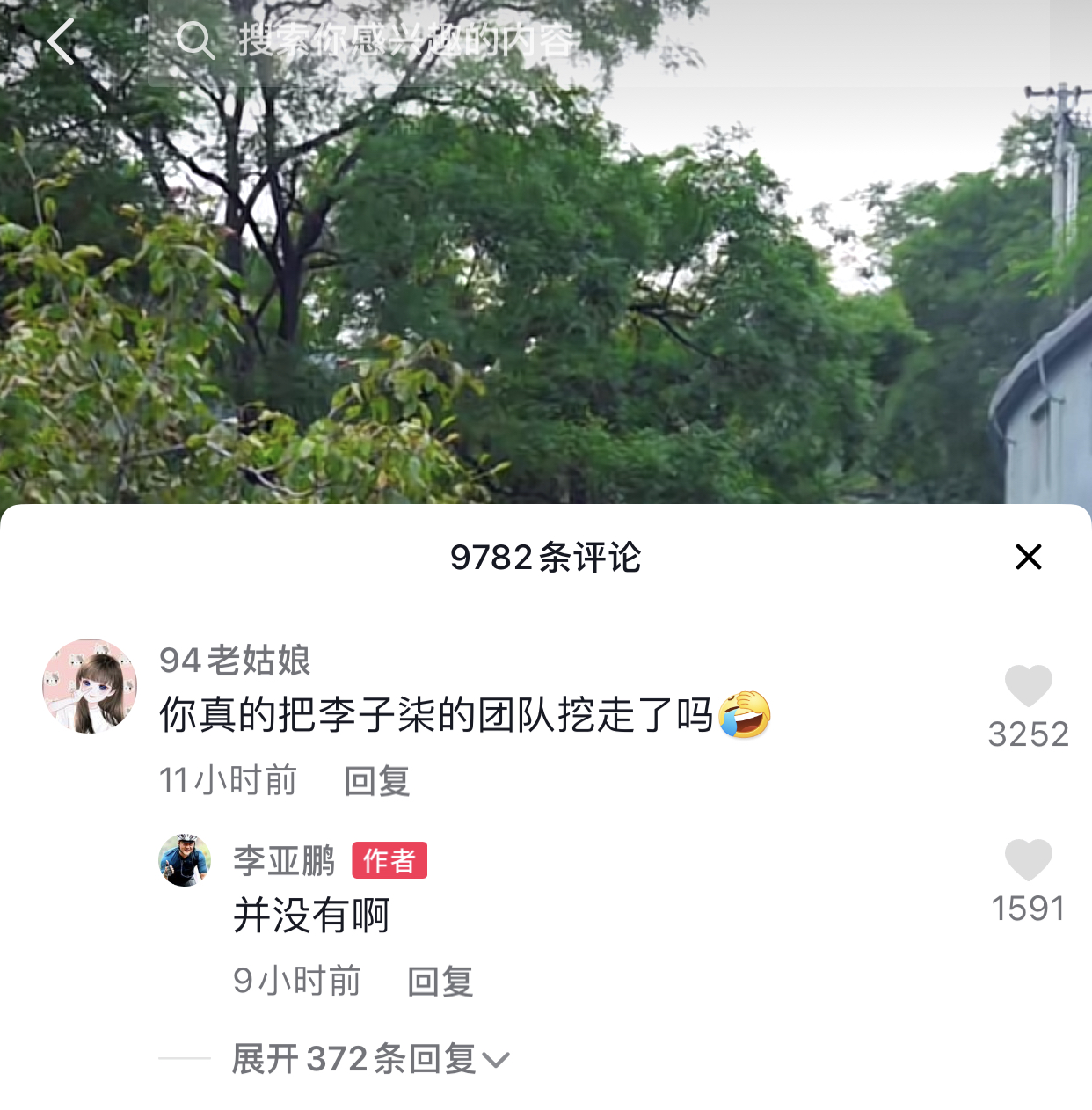
Task: Tap the back arrow to exit the video
Action: click(x=60, y=41)
